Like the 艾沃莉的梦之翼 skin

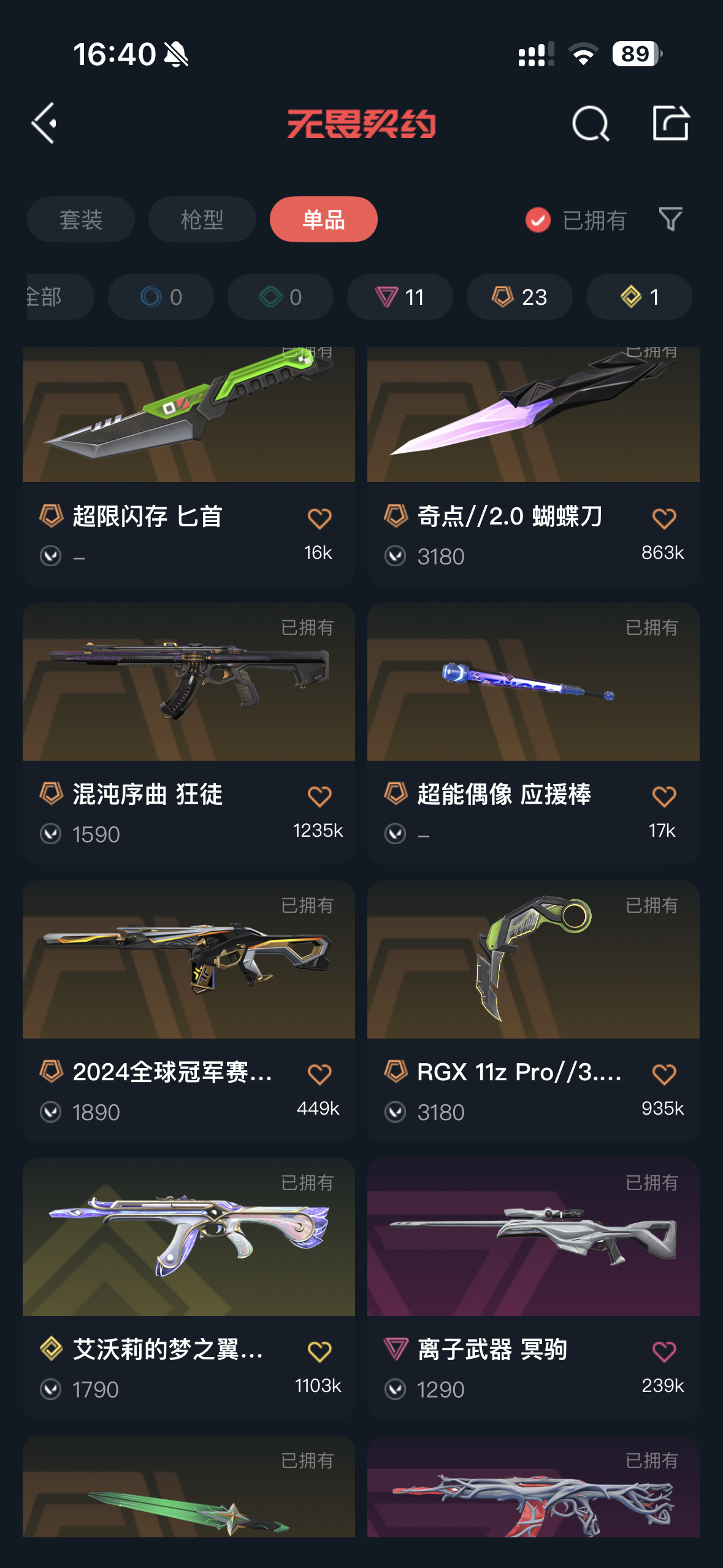coord(319,1351)
